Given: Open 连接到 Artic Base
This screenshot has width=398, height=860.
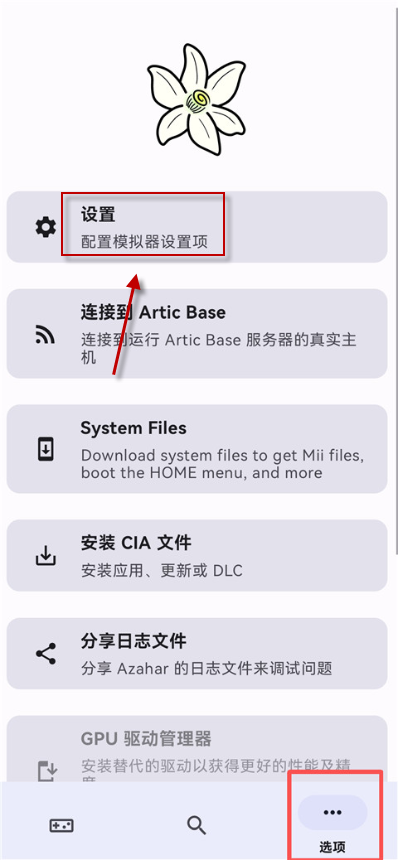Looking at the screenshot, I should click(197, 333).
